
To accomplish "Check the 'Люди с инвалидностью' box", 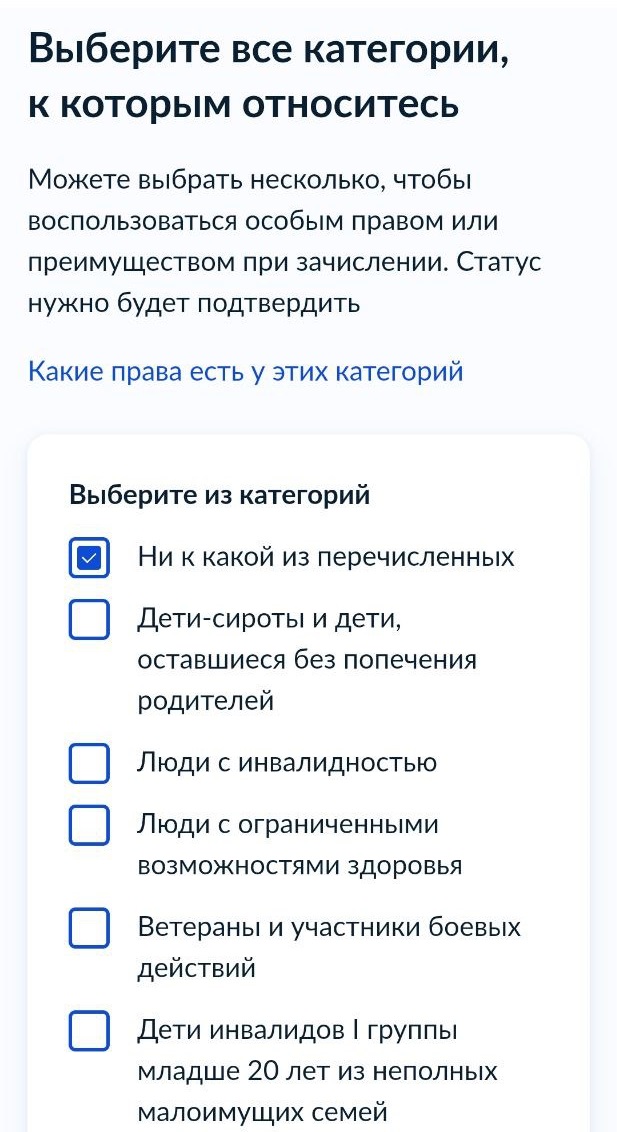I will (89, 764).
